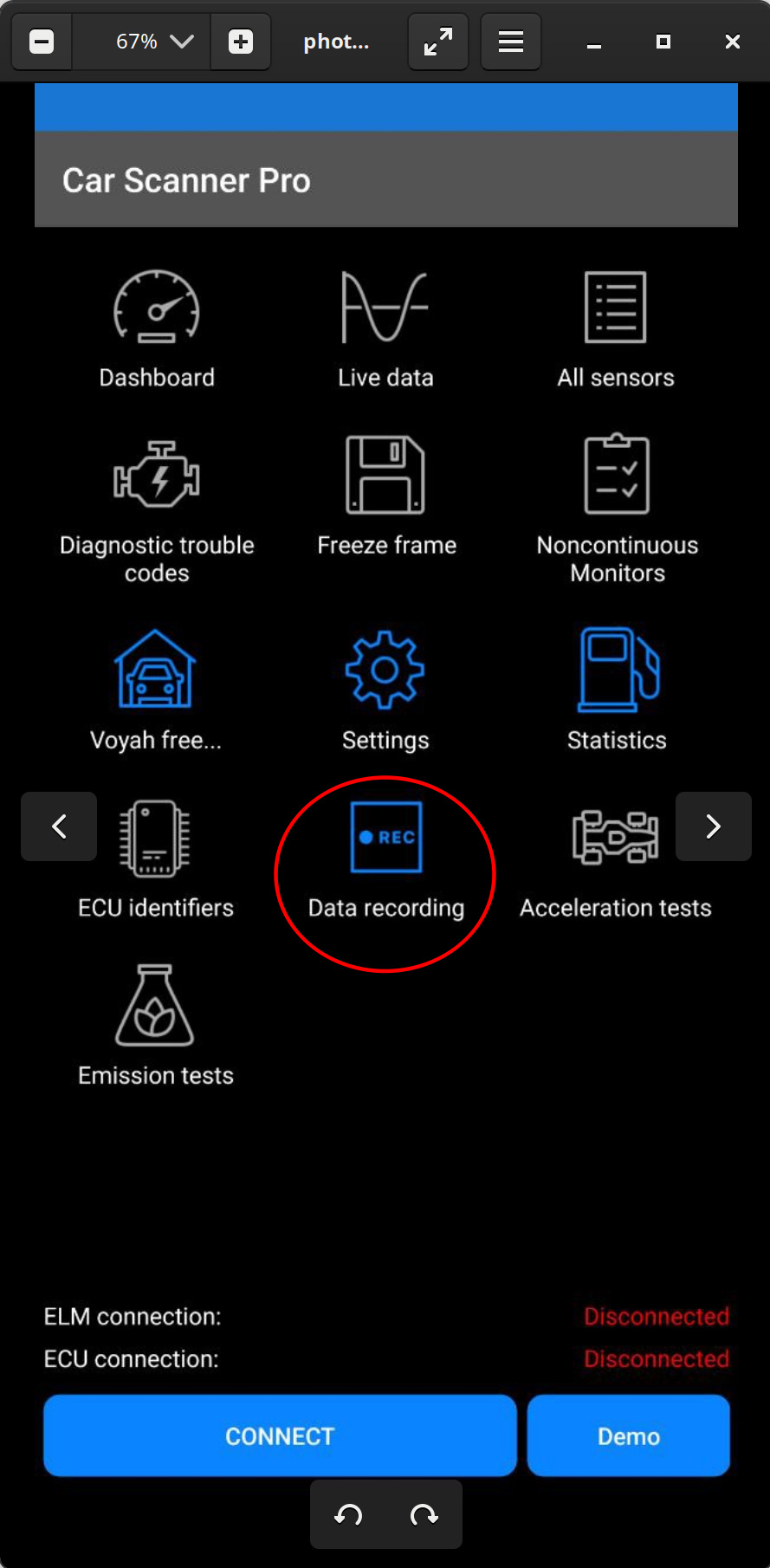Go to the previous page with the left chevron
Image resolution: width=770 pixels, height=1568 pixels.
coord(58,826)
